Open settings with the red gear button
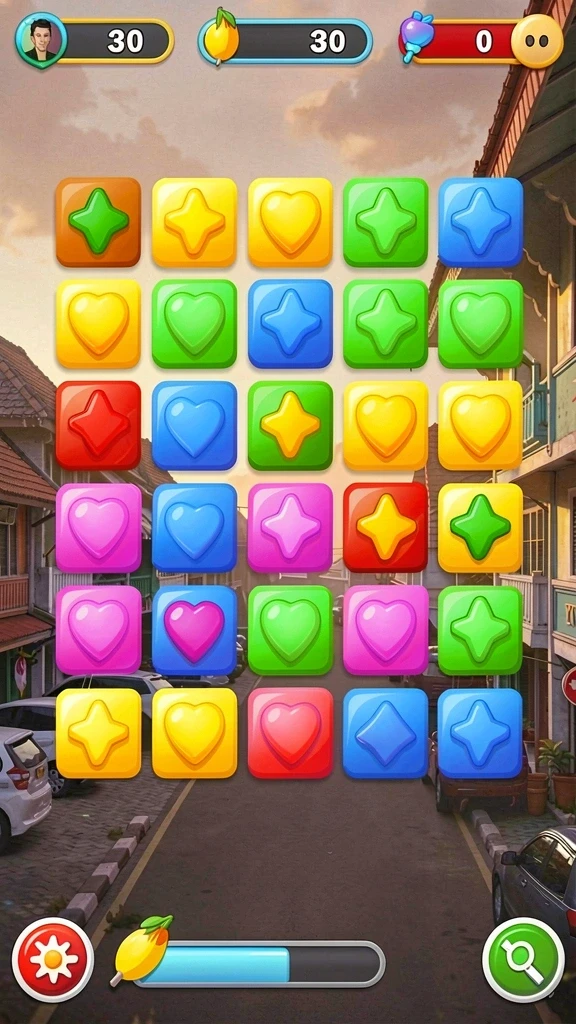 [x=53, y=959]
